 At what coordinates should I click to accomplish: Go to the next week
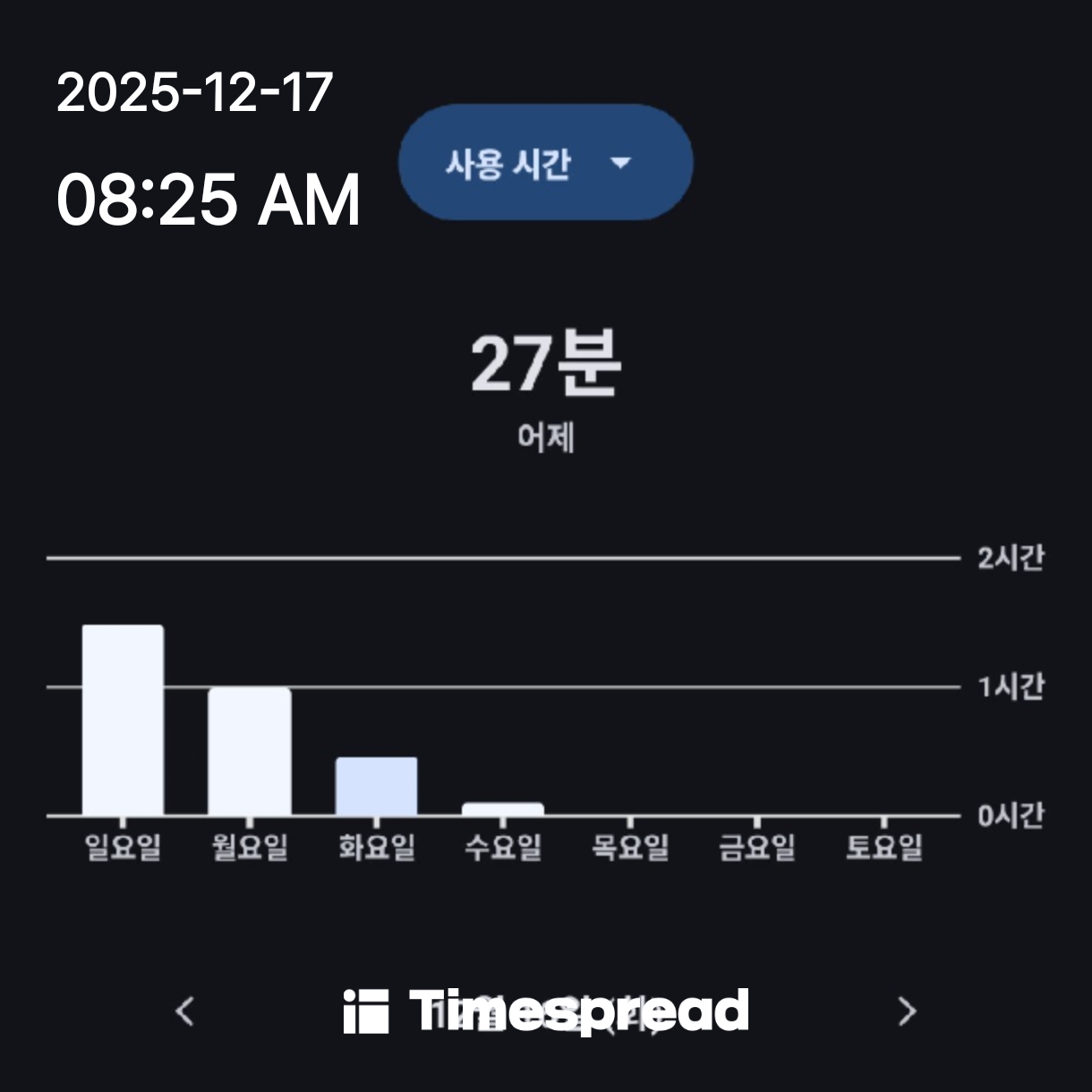click(907, 1011)
